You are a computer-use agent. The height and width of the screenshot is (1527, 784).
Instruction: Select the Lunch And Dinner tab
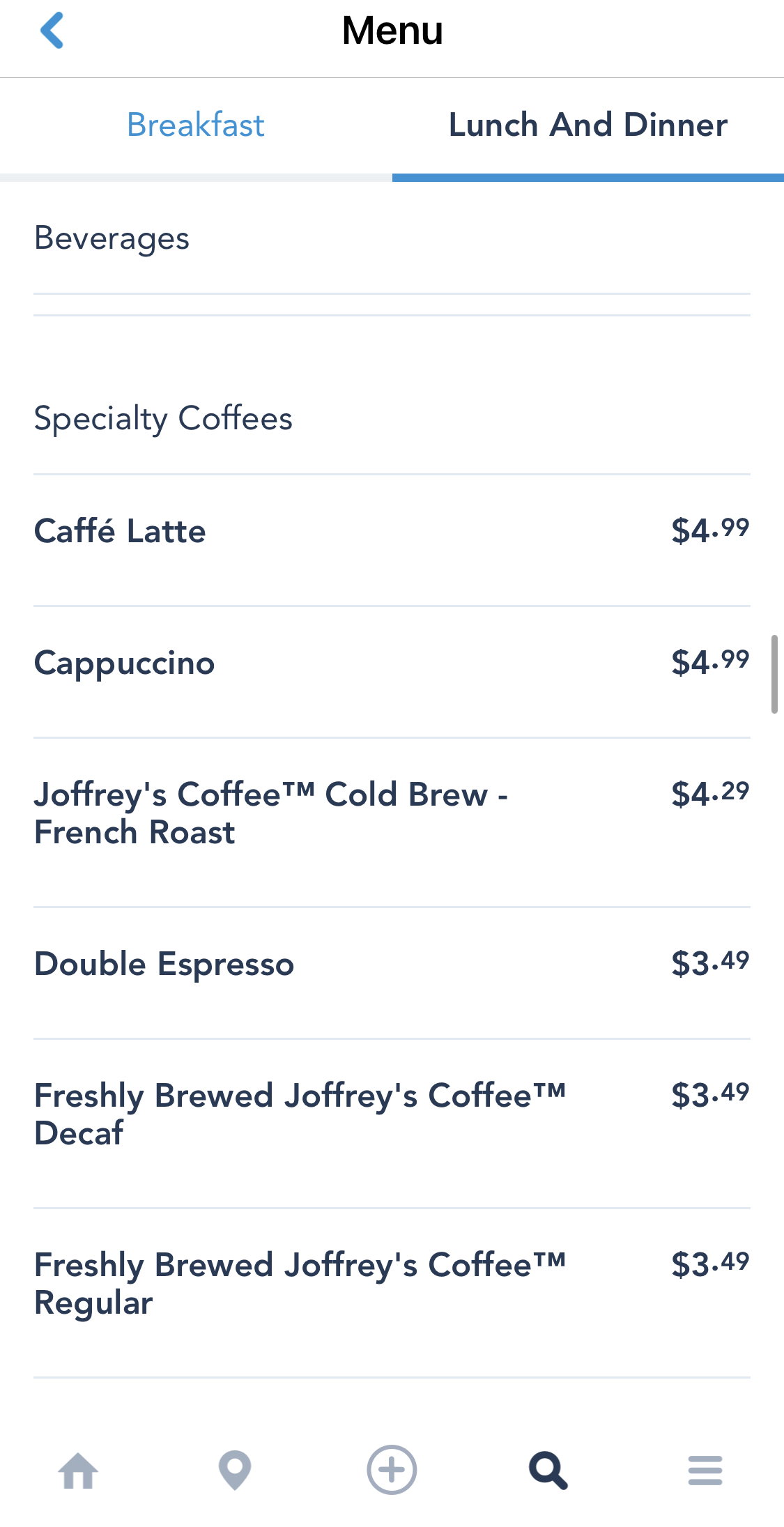point(587,125)
